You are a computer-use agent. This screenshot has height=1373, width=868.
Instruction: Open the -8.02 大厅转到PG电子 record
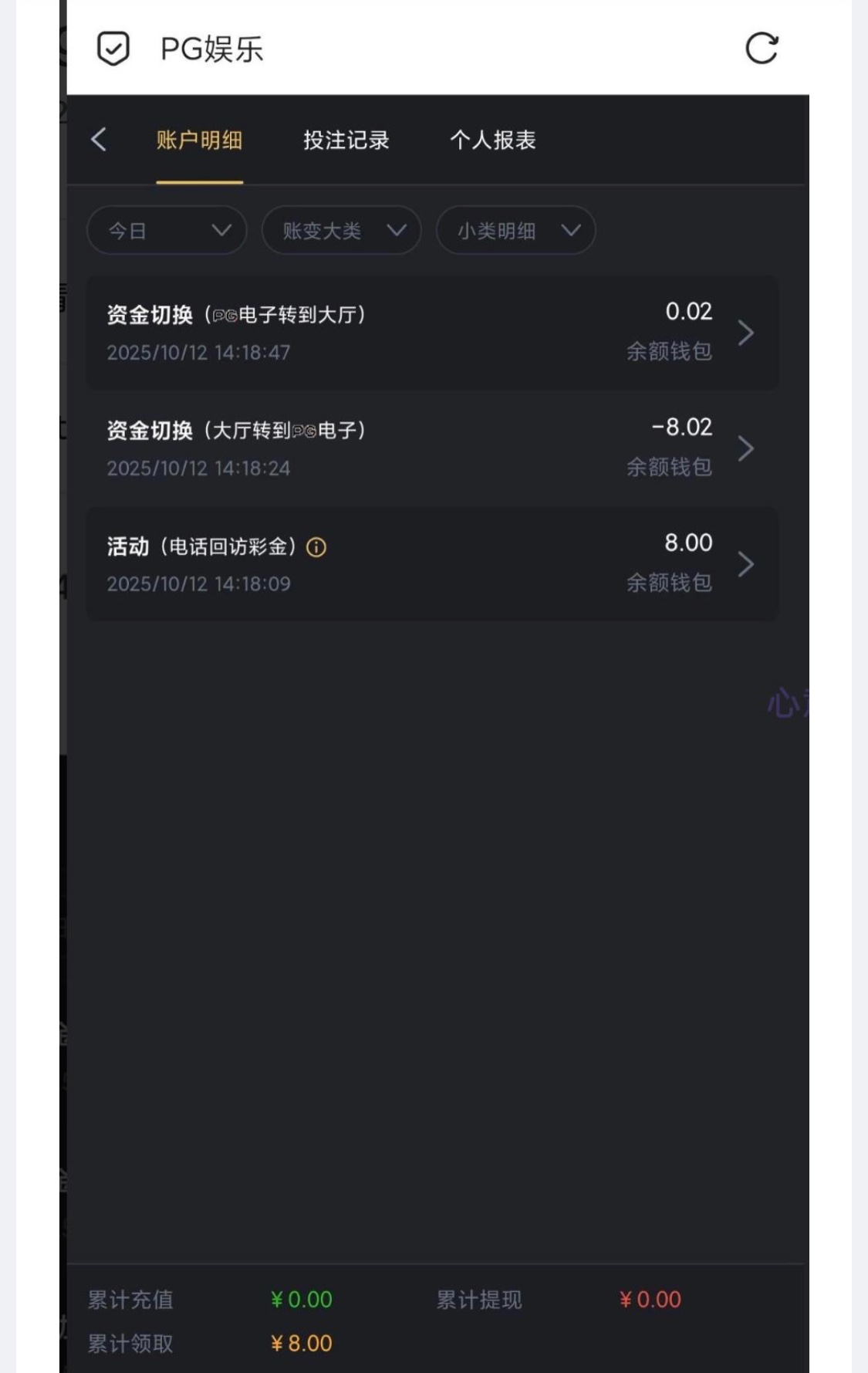[432, 448]
